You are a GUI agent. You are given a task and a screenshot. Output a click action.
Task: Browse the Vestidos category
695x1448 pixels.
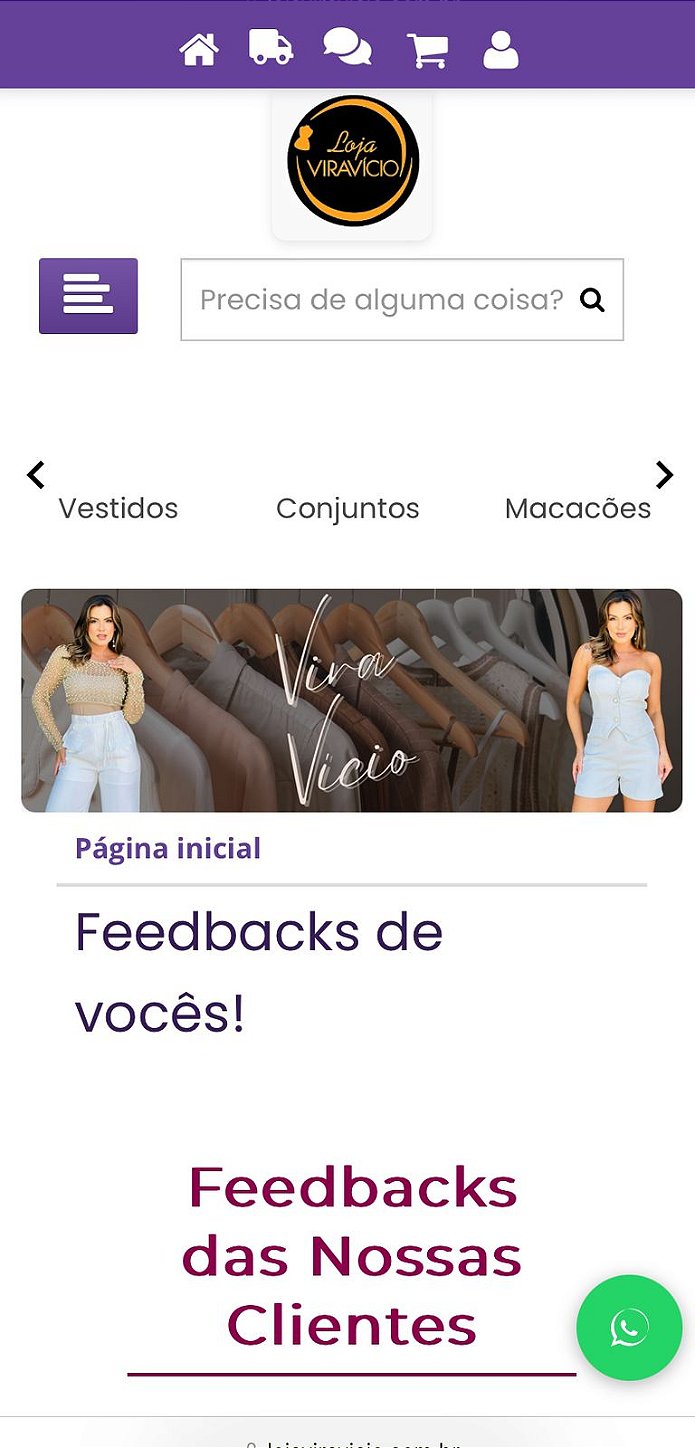(118, 508)
